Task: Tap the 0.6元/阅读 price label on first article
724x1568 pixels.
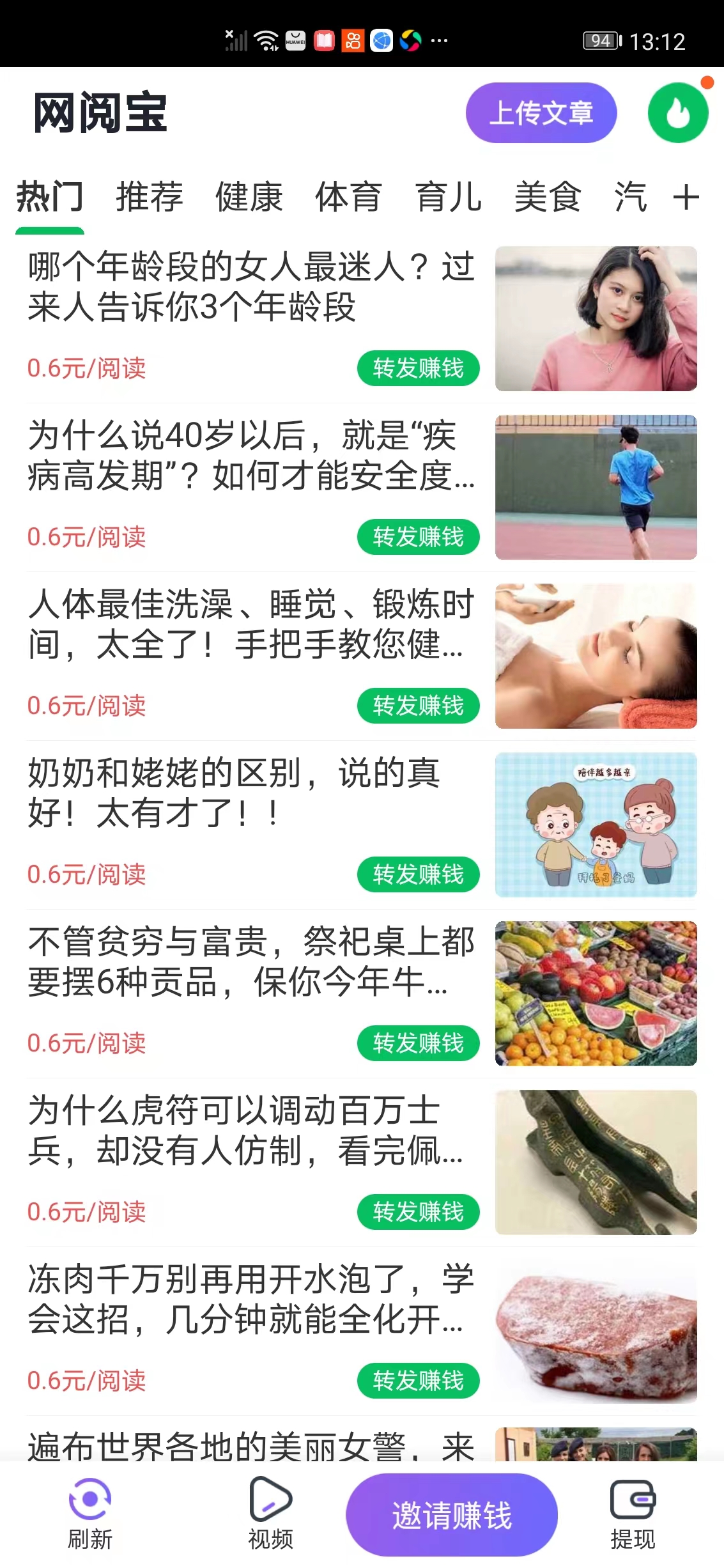Action: point(87,367)
